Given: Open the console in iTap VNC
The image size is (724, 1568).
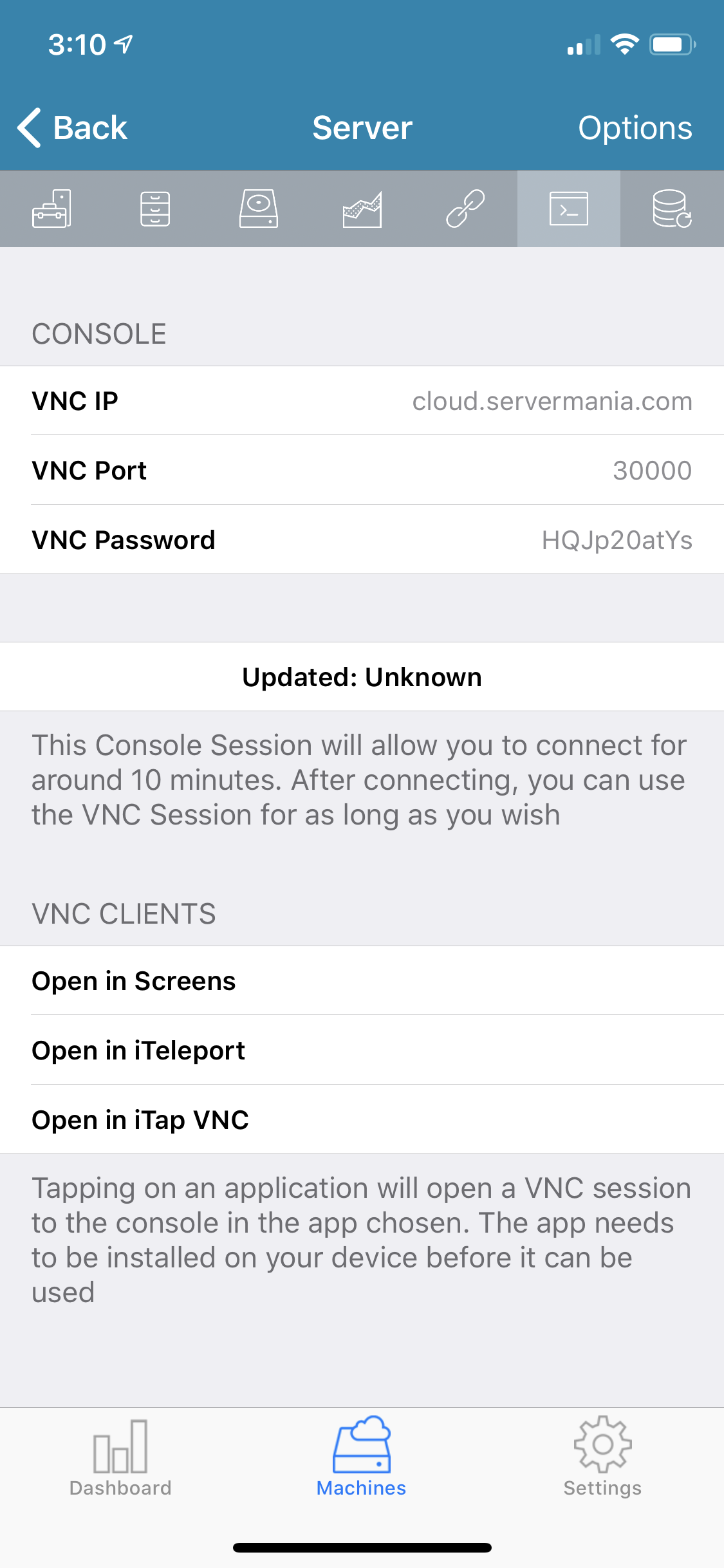Looking at the screenshot, I should pos(362,1120).
